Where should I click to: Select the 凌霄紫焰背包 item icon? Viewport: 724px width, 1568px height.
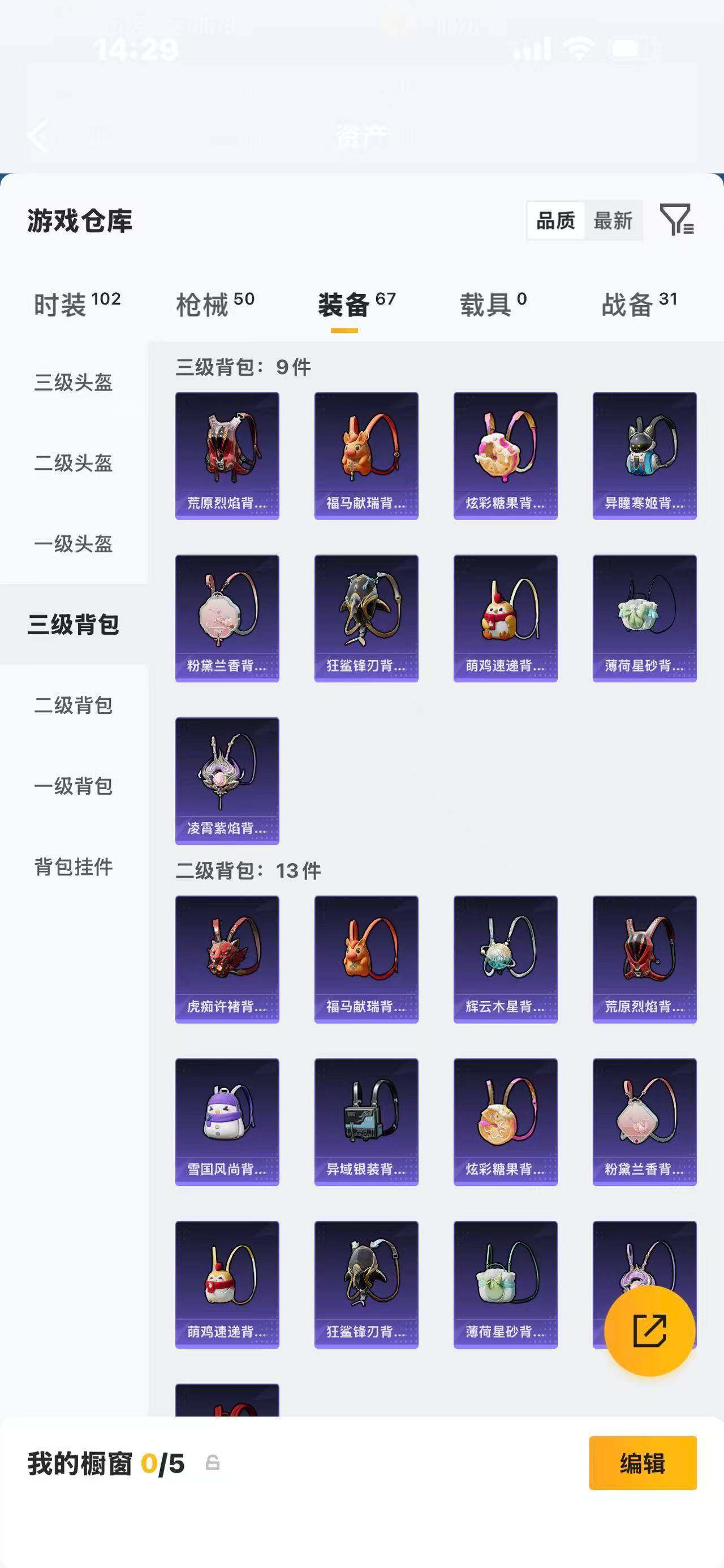click(226, 781)
